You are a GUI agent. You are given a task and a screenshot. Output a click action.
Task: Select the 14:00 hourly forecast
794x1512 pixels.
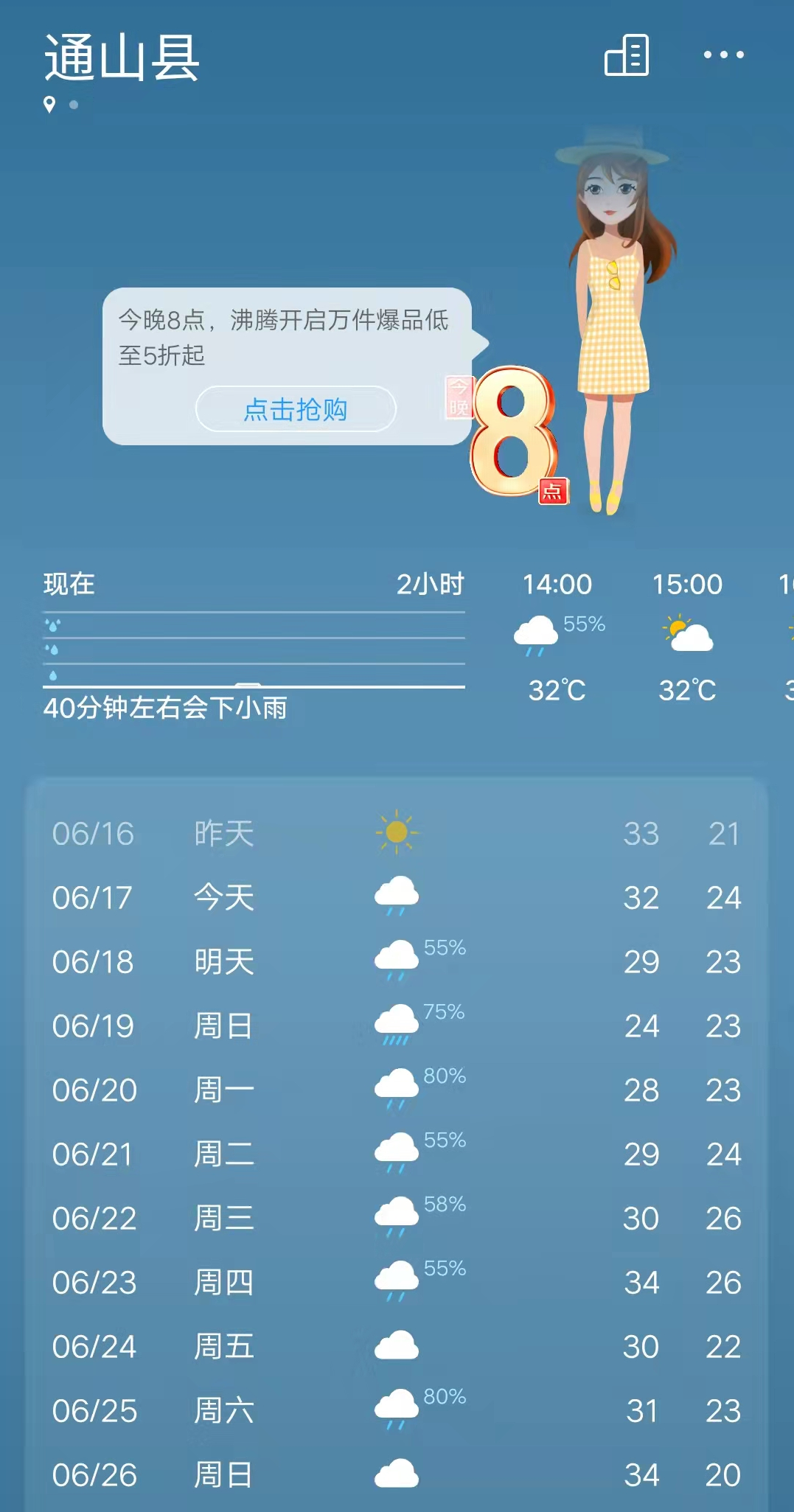click(557, 637)
